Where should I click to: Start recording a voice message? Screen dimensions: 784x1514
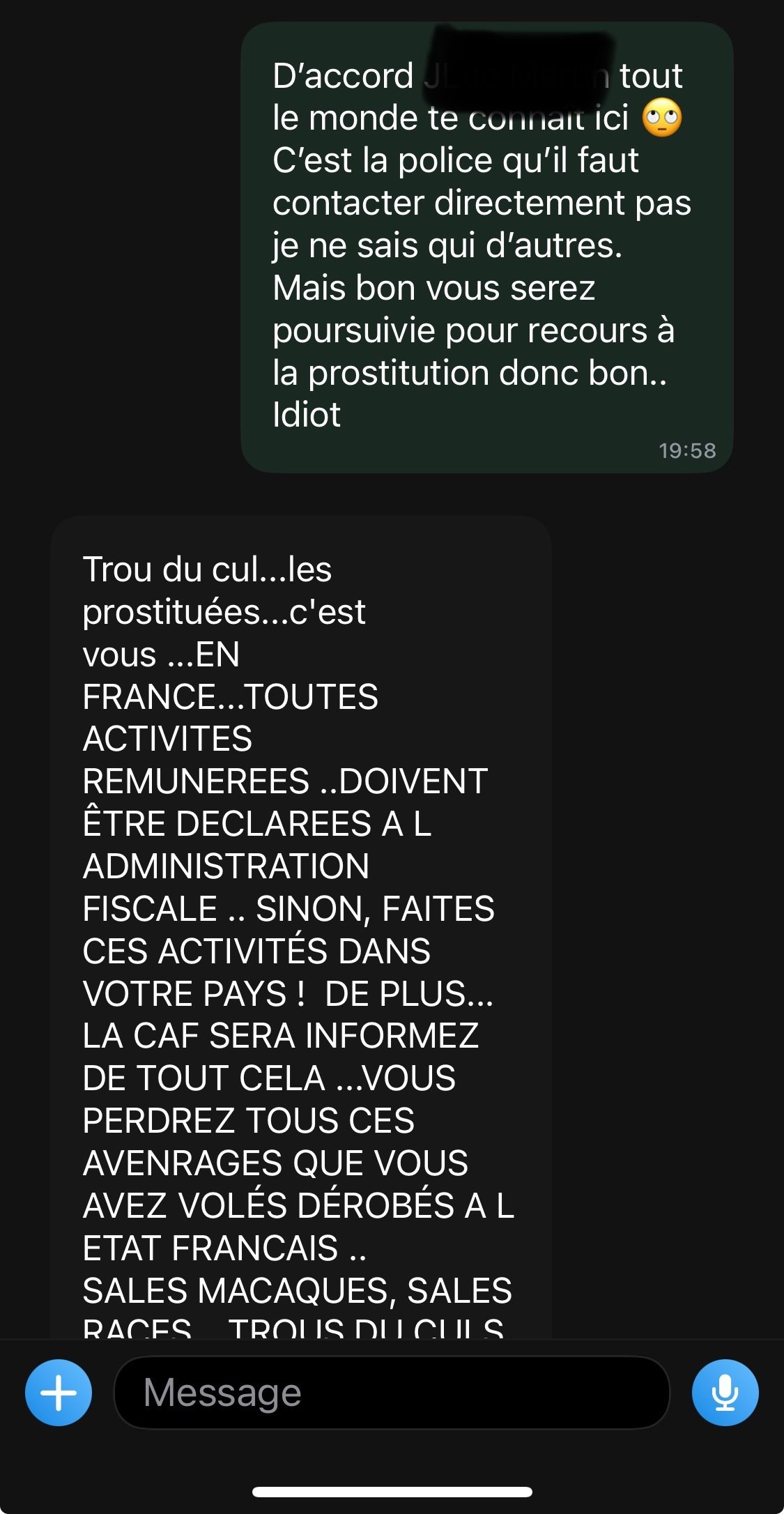point(725,1392)
